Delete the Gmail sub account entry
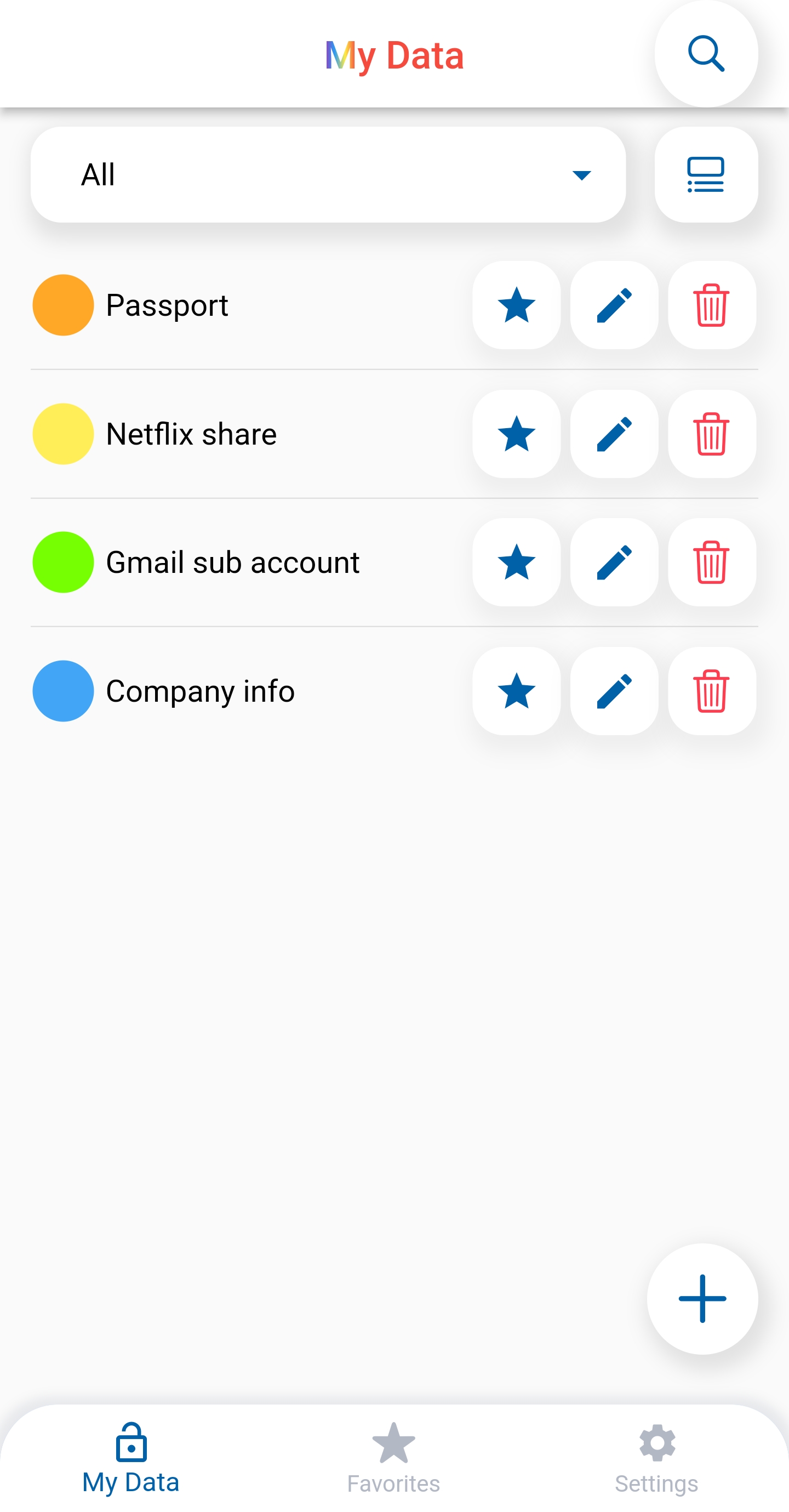This screenshot has height=1512, width=789. tap(712, 562)
